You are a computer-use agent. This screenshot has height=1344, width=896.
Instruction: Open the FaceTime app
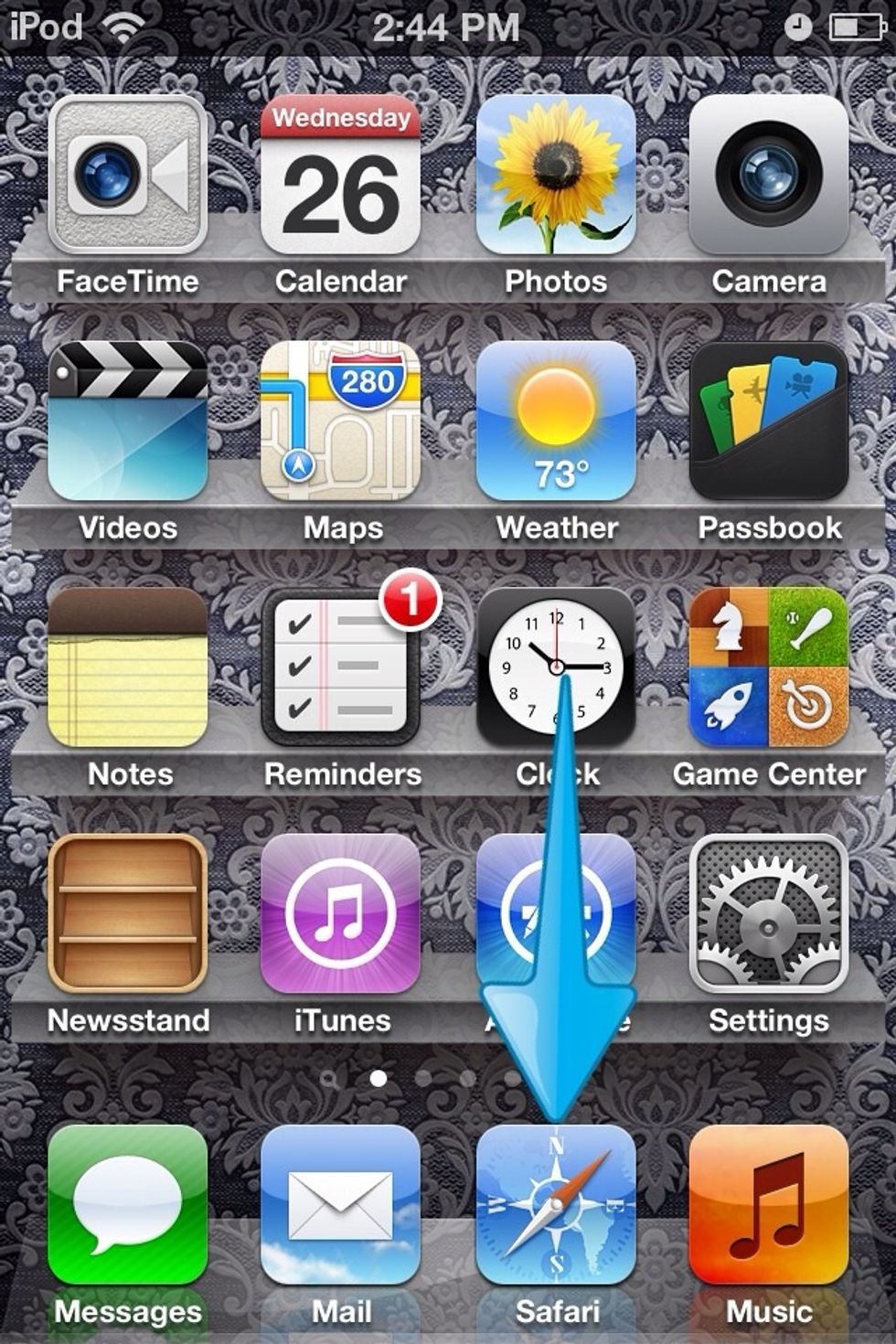(127, 176)
